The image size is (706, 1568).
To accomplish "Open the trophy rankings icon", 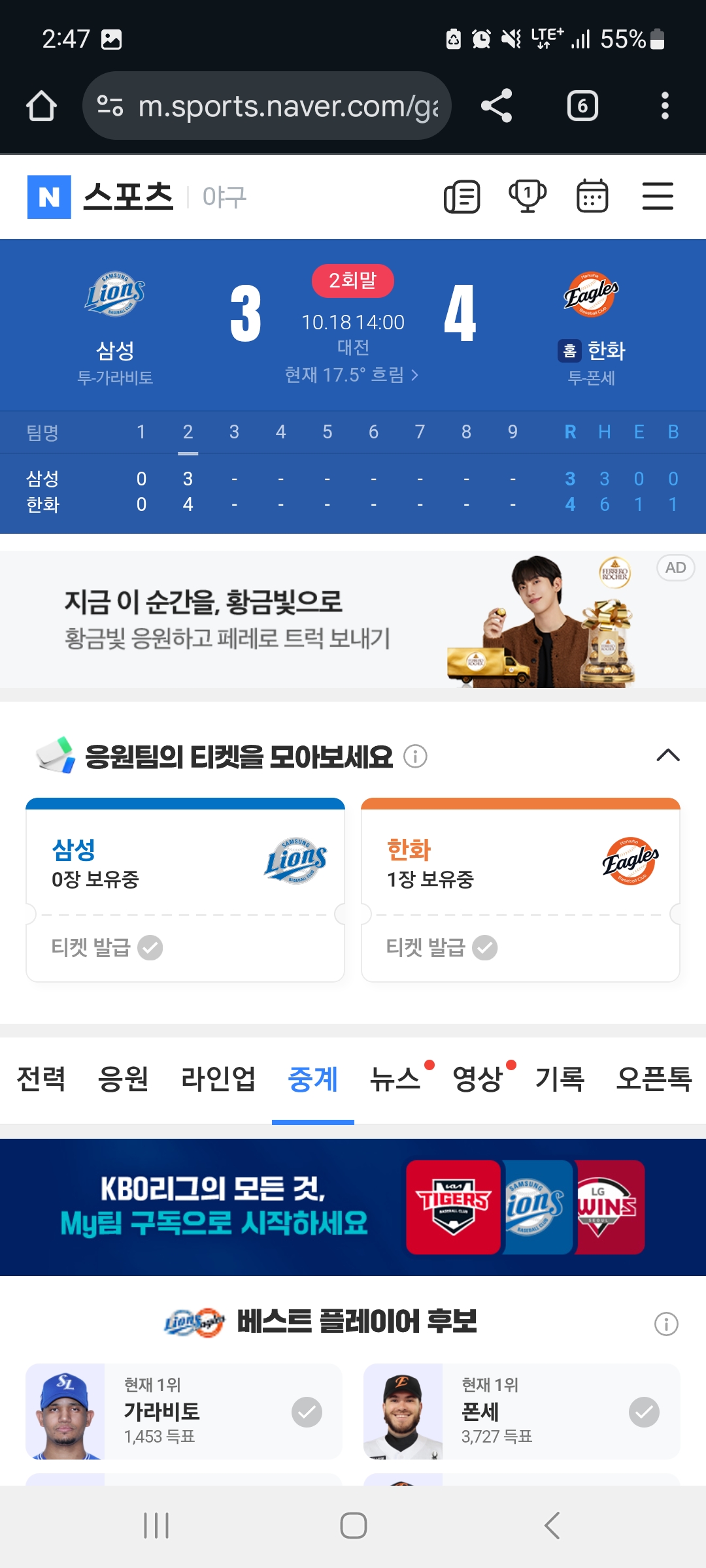I will click(528, 197).
